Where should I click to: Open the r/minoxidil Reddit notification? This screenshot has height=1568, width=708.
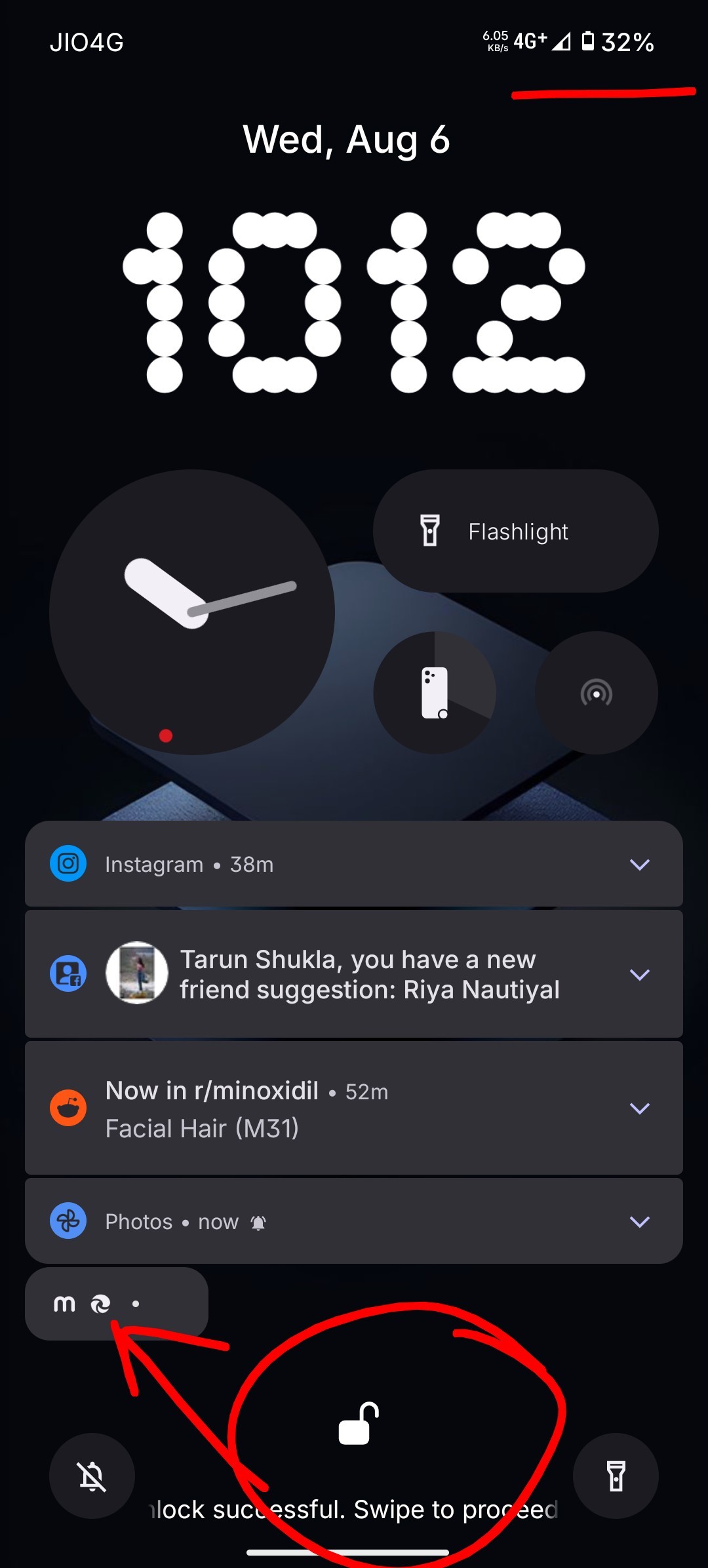pyautogui.click(x=328, y=1108)
